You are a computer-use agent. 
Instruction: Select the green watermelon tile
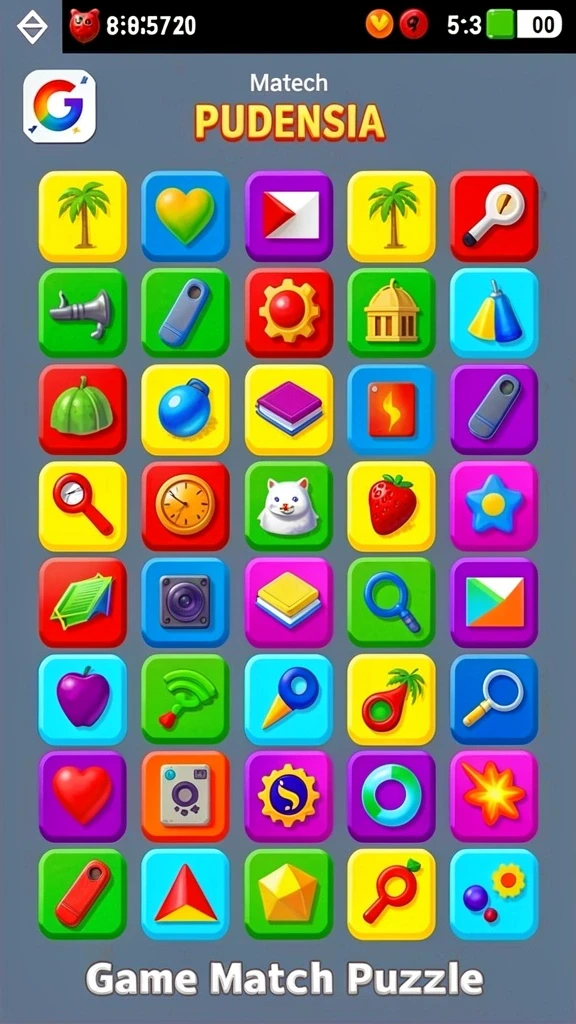click(x=82, y=409)
